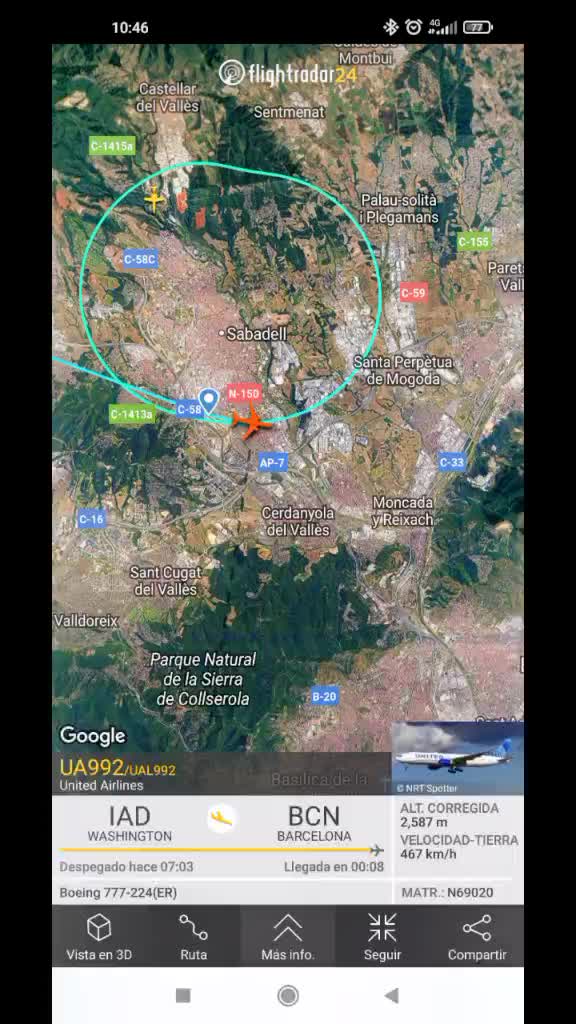This screenshot has height=1024, width=576.
Task: Tap Seguir to follow the flight
Action: click(383, 936)
